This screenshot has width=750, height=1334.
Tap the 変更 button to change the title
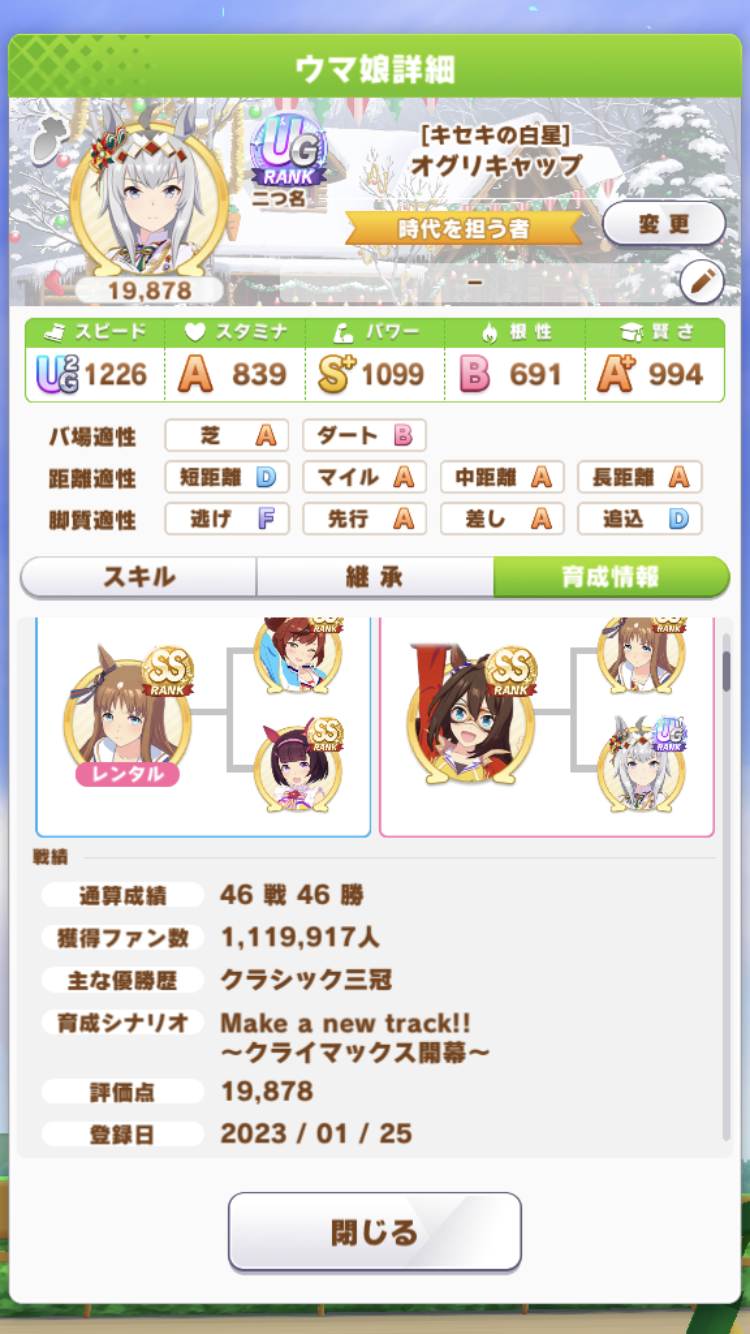pyautogui.click(x=664, y=224)
